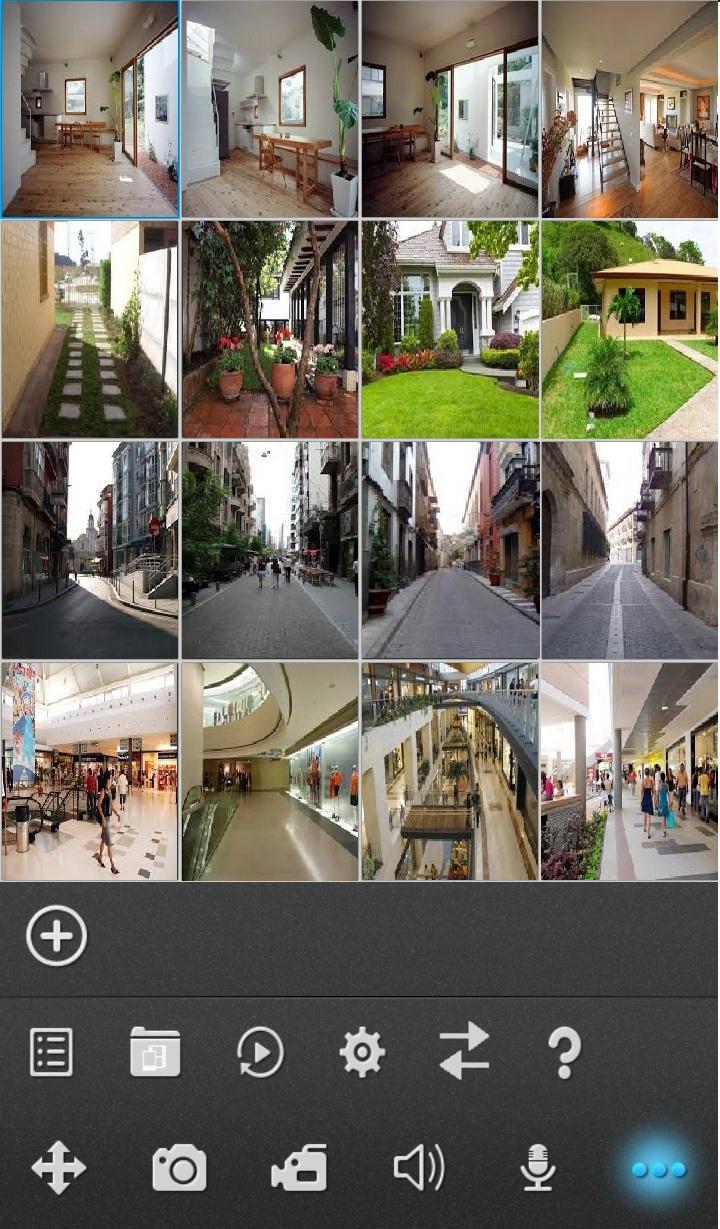Open the settings gear
720x1229 pixels.
362,1052
